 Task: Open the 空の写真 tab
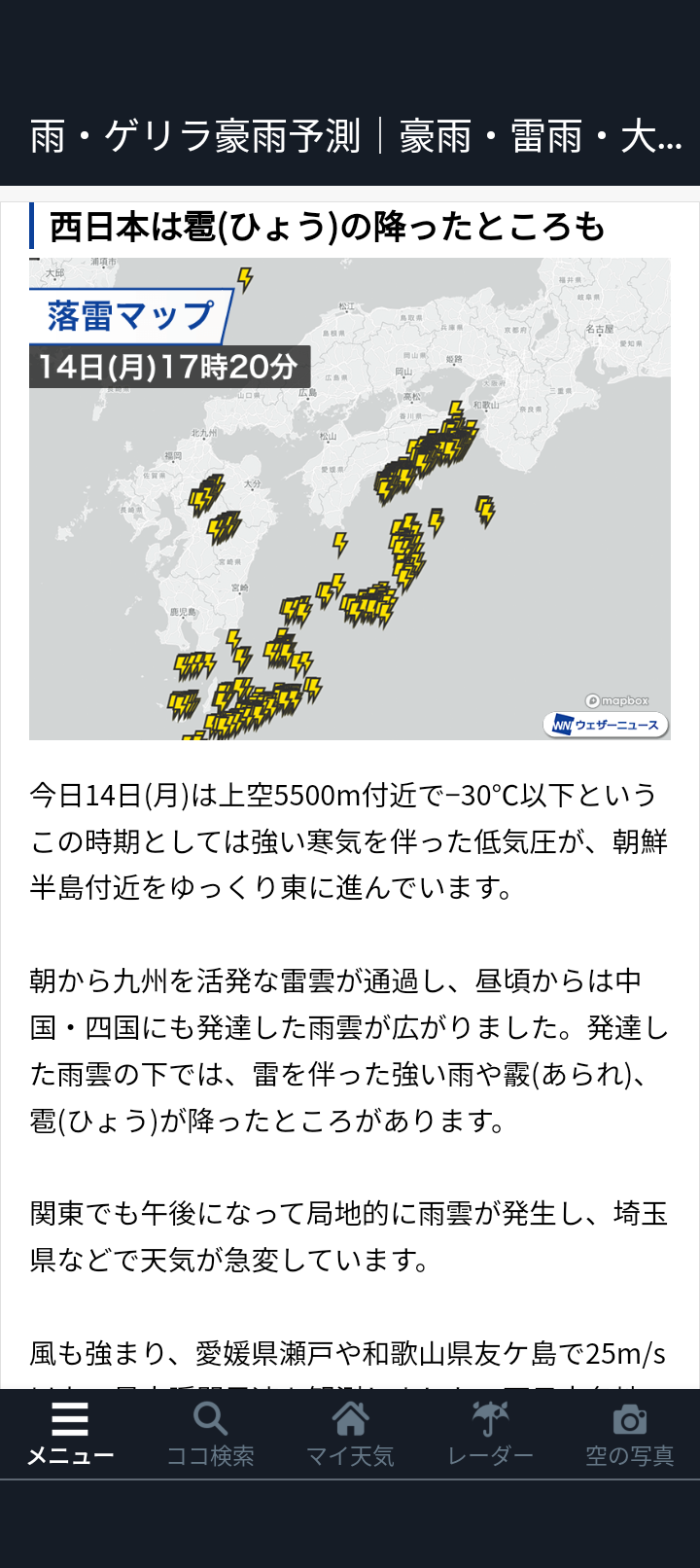pos(629,1434)
